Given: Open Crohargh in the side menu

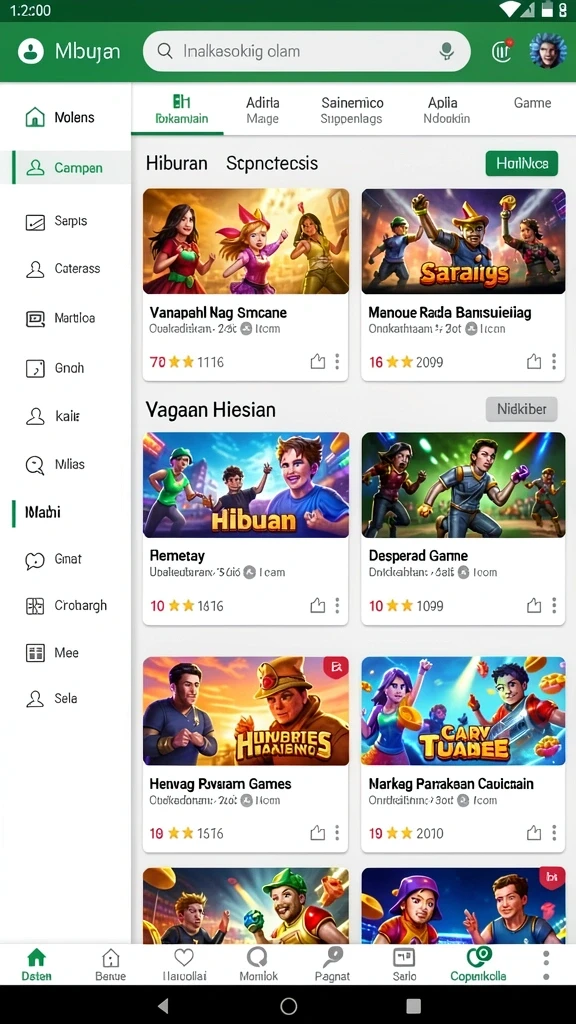Looking at the screenshot, I should point(65,606).
